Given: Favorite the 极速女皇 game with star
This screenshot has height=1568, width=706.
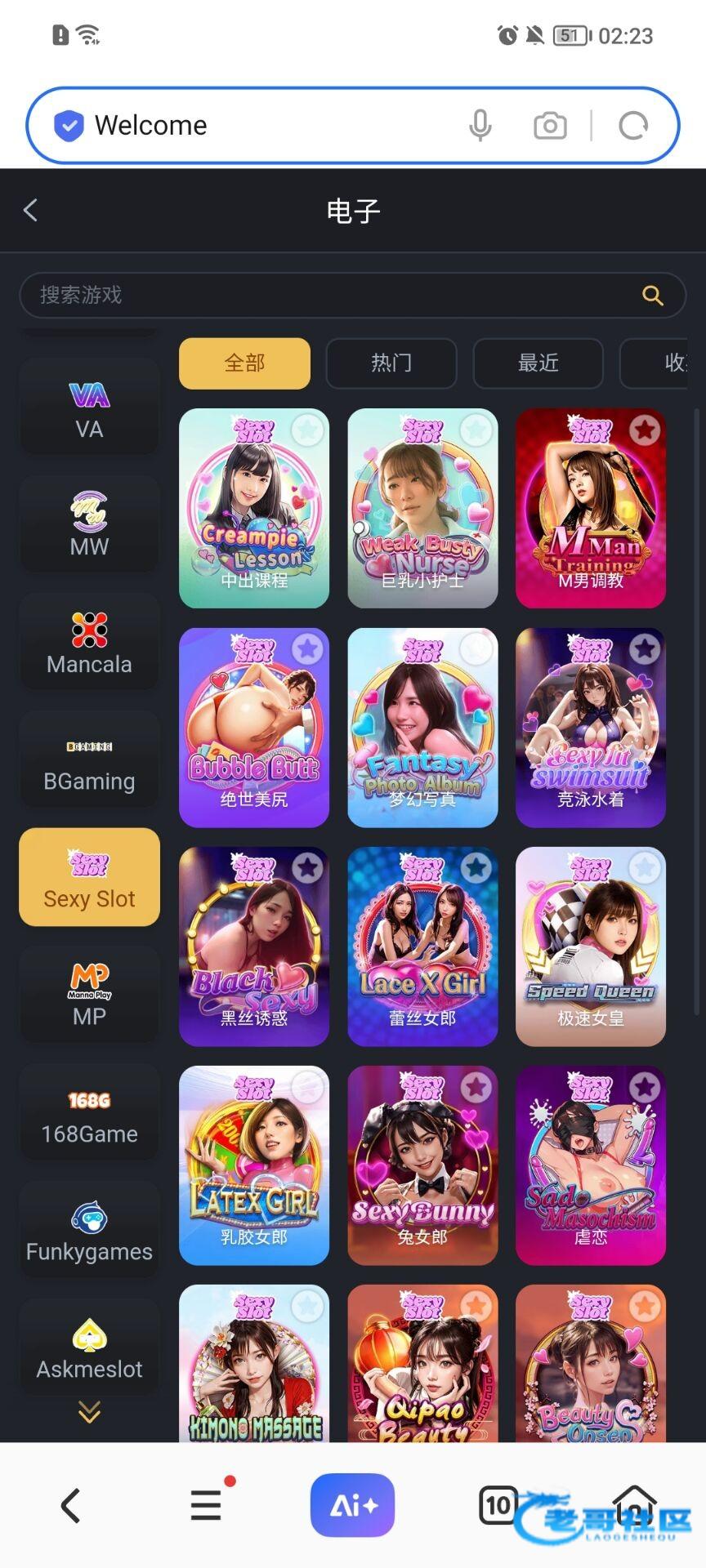Looking at the screenshot, I should [x=645, y=867].
